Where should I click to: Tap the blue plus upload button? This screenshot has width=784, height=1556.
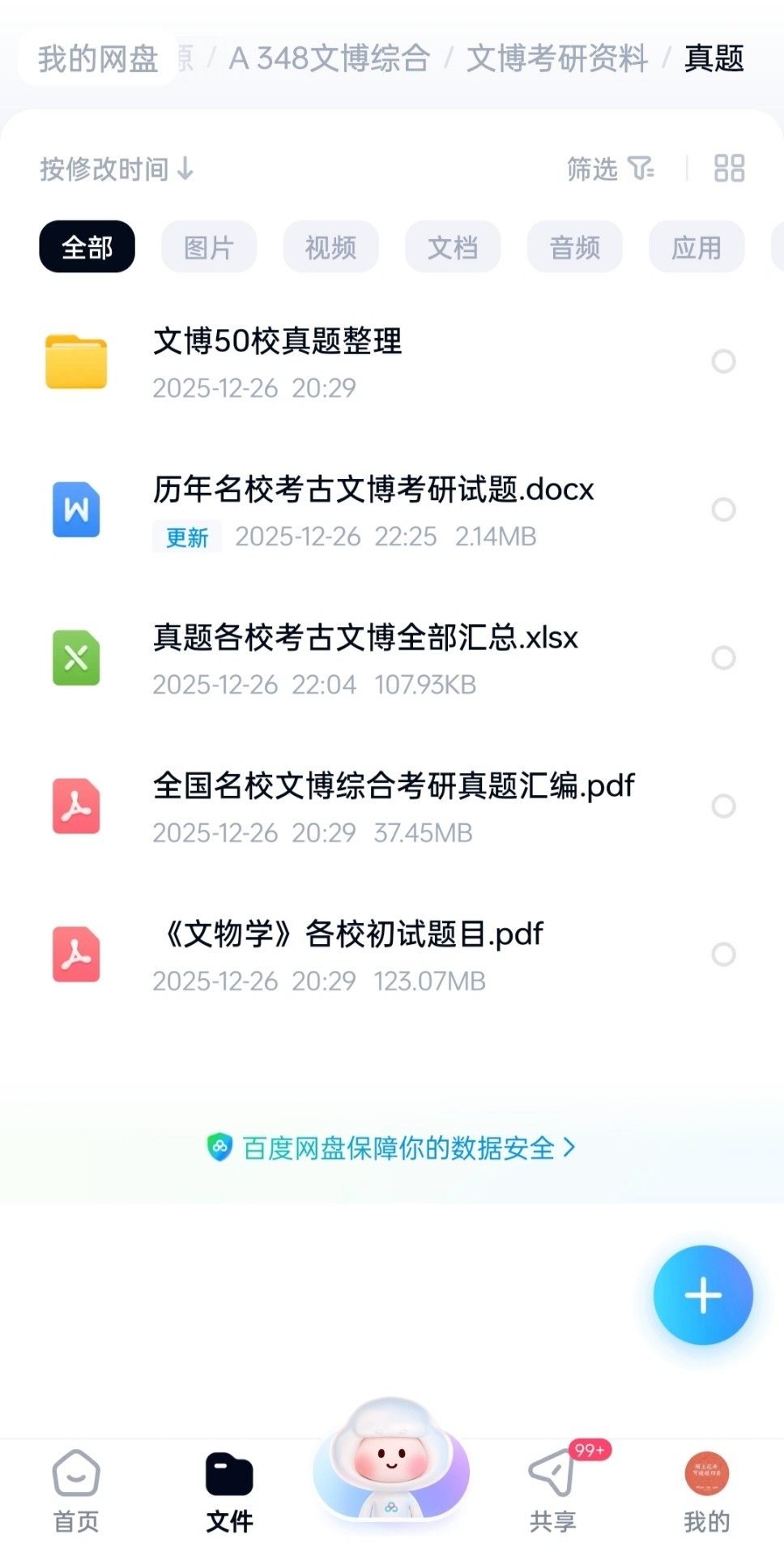(x=703, y=1295)
